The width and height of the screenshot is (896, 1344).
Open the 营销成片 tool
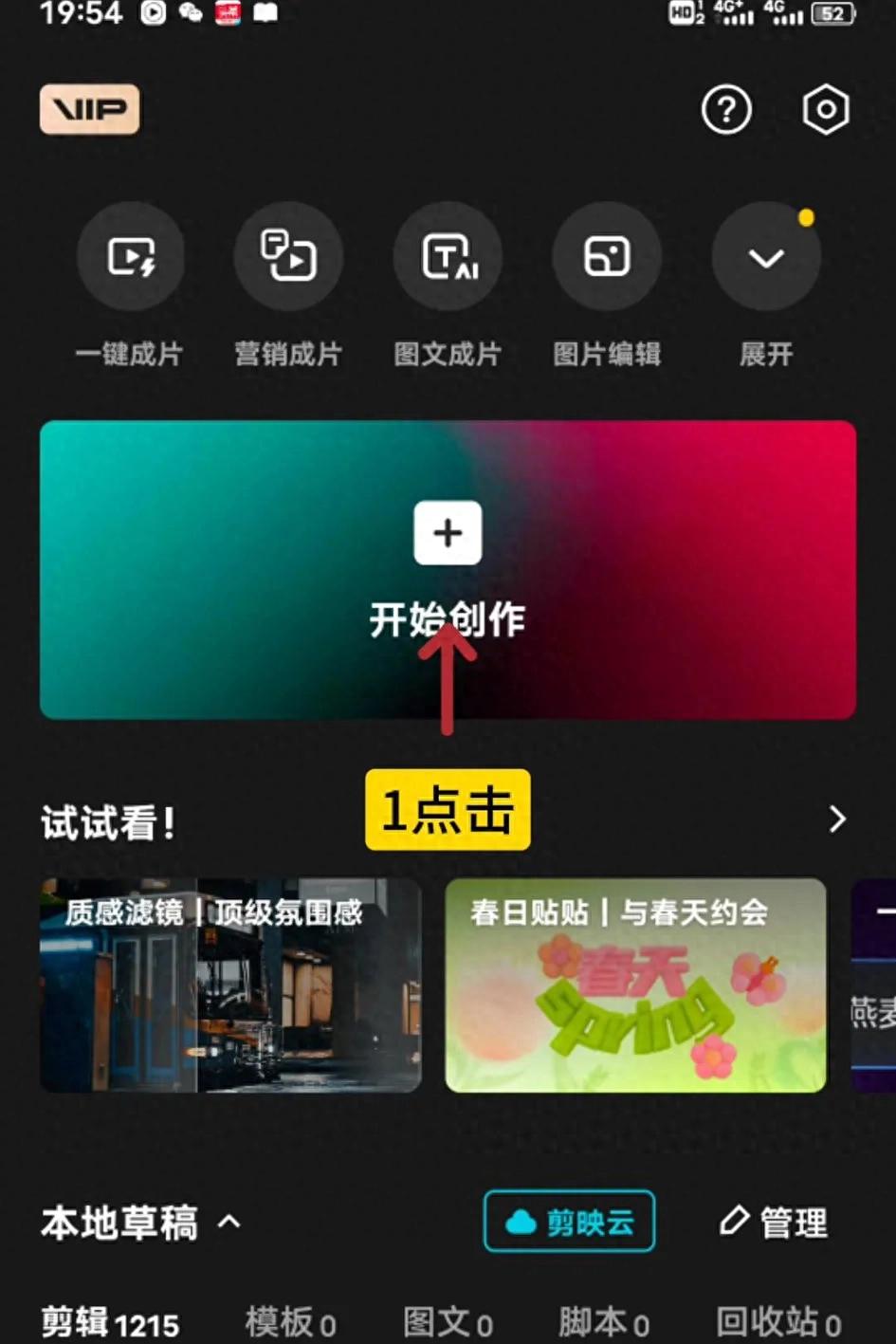[288, 256]
